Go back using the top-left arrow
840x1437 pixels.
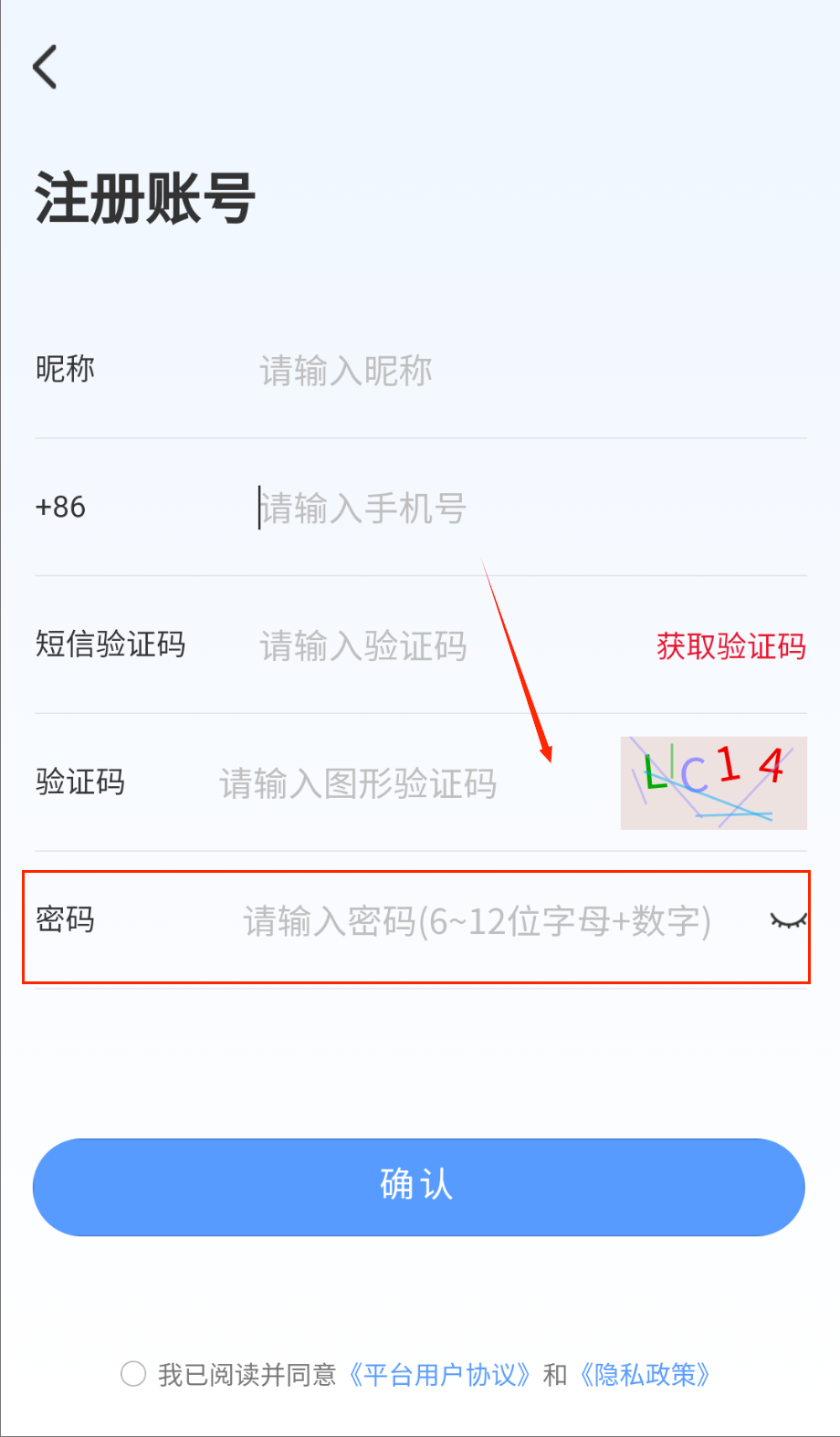coord(45,67)
